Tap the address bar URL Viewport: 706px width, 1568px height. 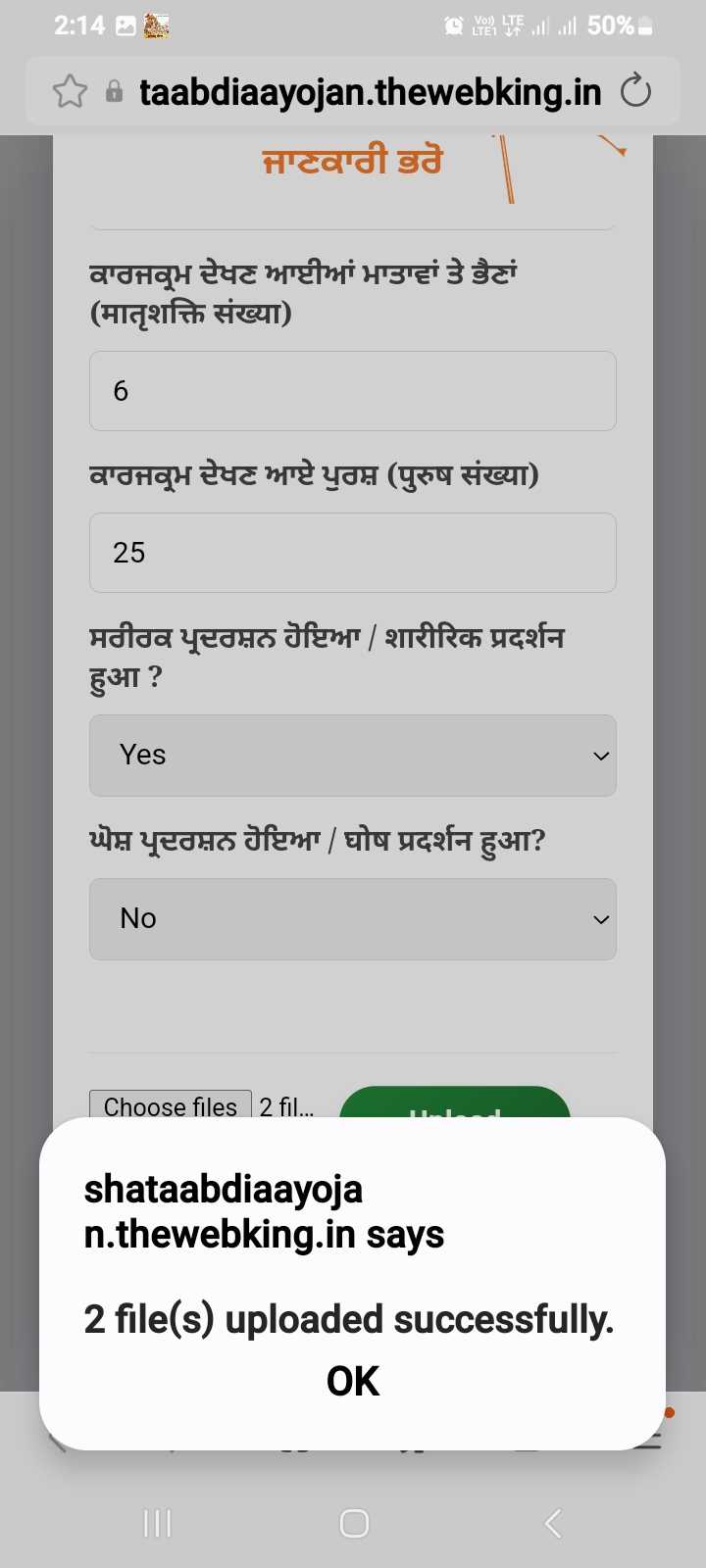370,92
